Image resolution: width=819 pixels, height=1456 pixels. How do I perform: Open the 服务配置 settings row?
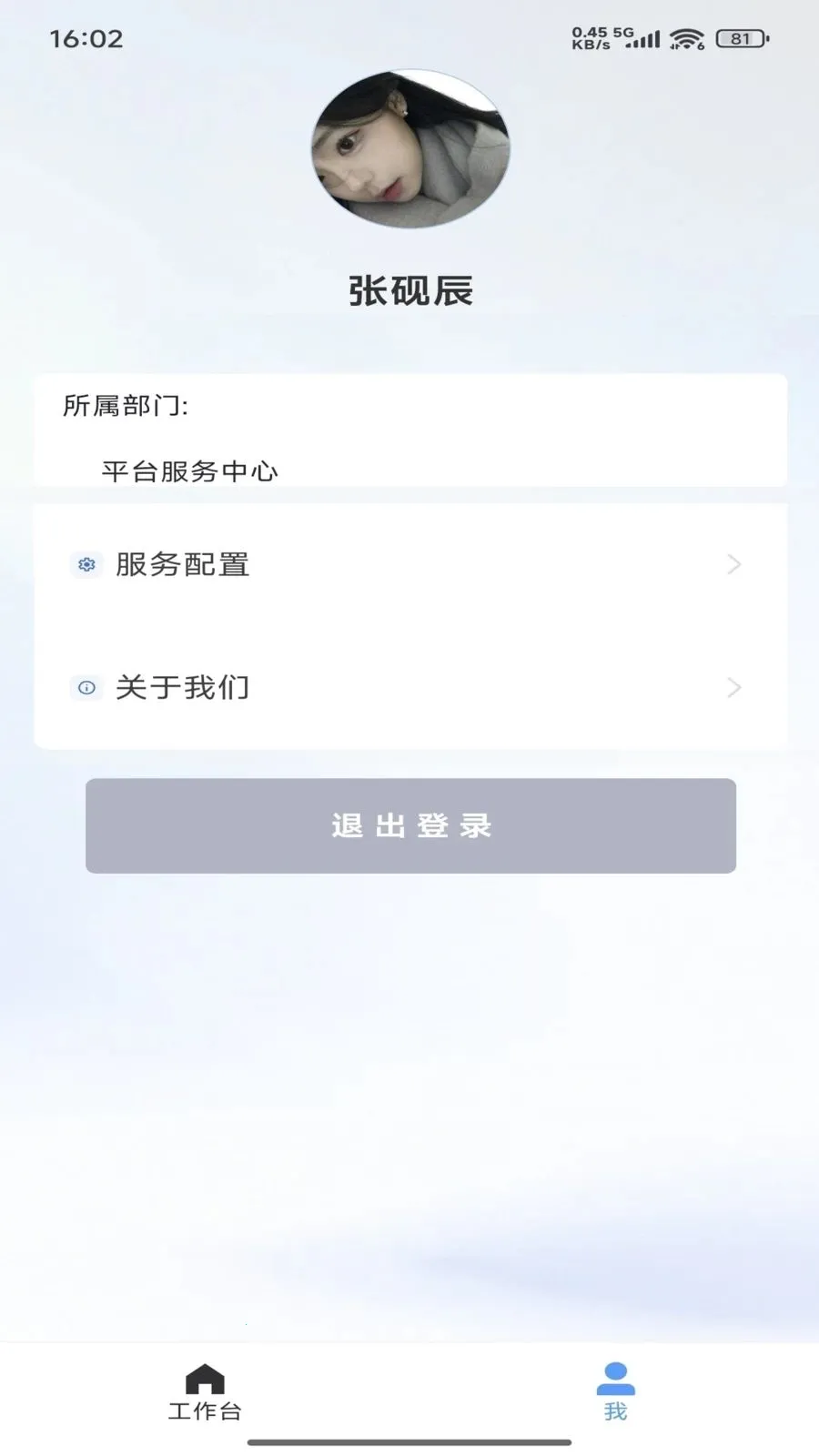pyautogui.click(x=409, y=564)
